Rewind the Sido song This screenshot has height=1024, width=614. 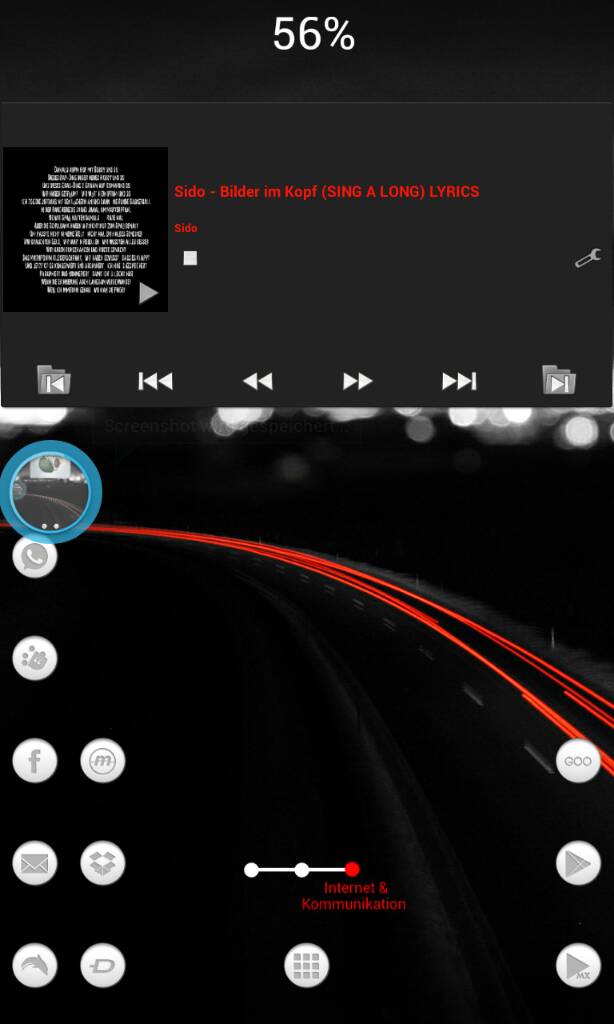(258, 381)
